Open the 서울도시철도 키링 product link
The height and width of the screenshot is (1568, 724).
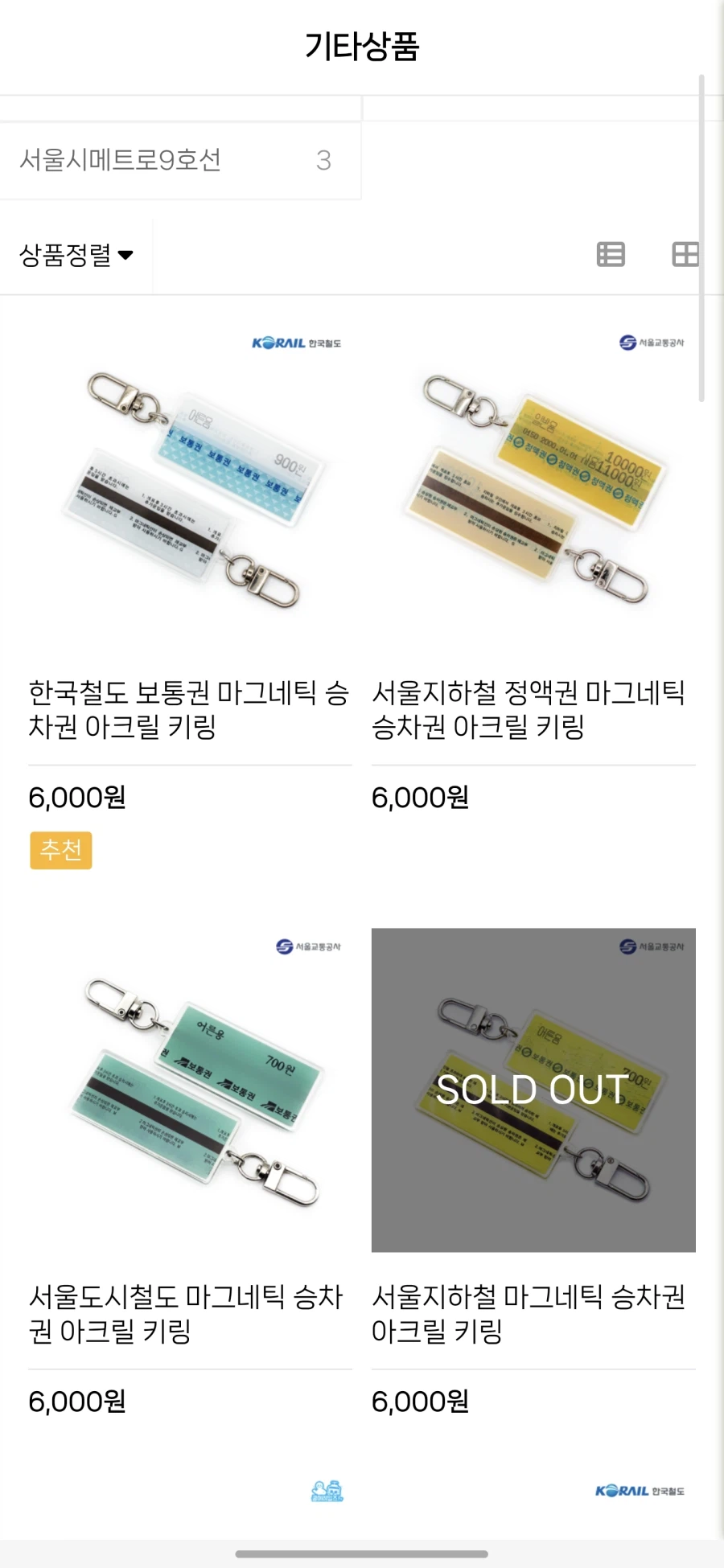click(187, 1317)
